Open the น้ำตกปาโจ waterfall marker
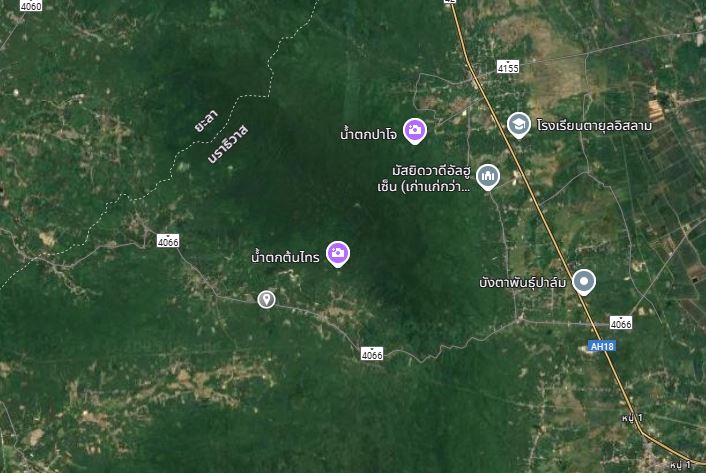The width and height of the screenshot is (706, 473). tap(415, 130)
